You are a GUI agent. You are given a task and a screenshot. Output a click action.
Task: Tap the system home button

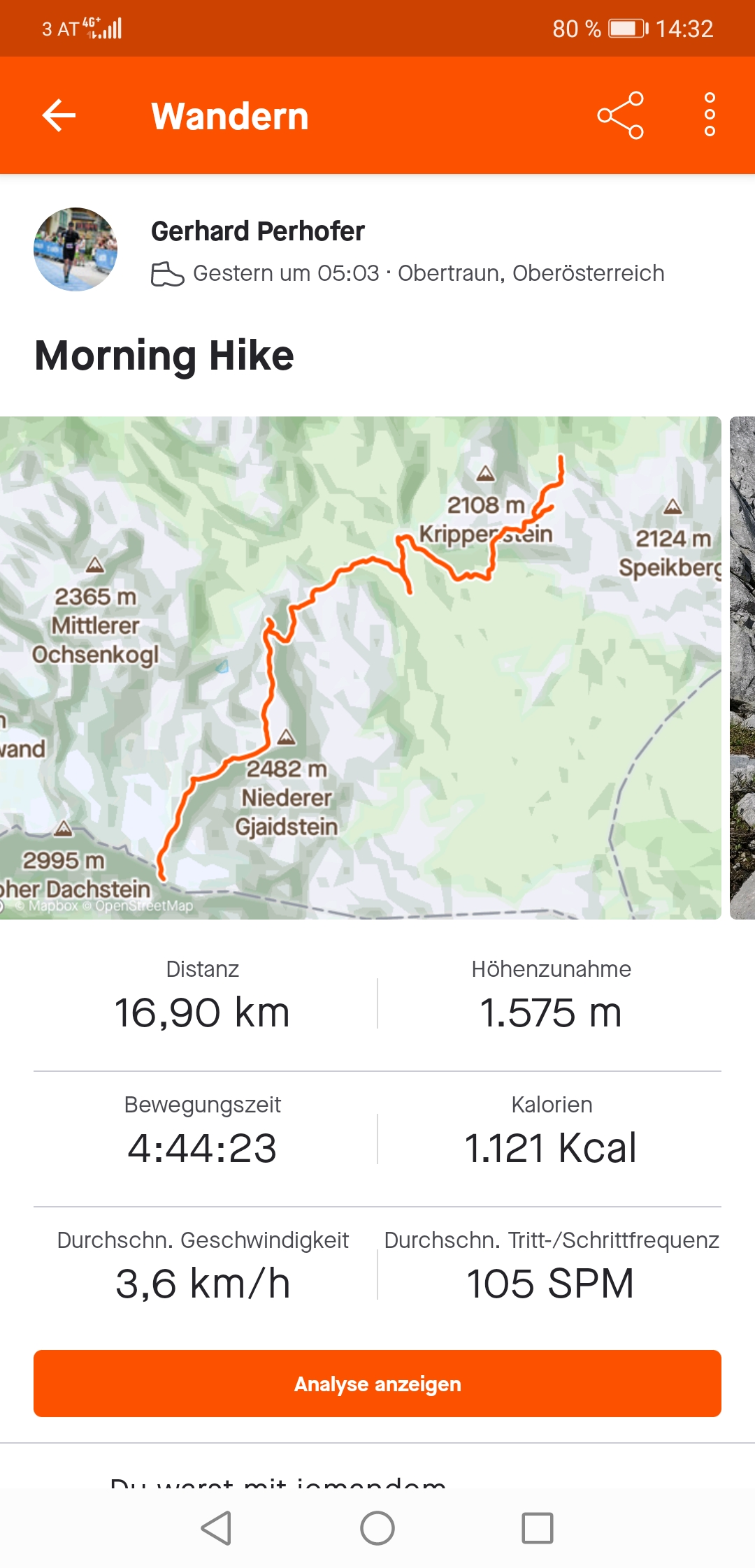coord(377,1528)
